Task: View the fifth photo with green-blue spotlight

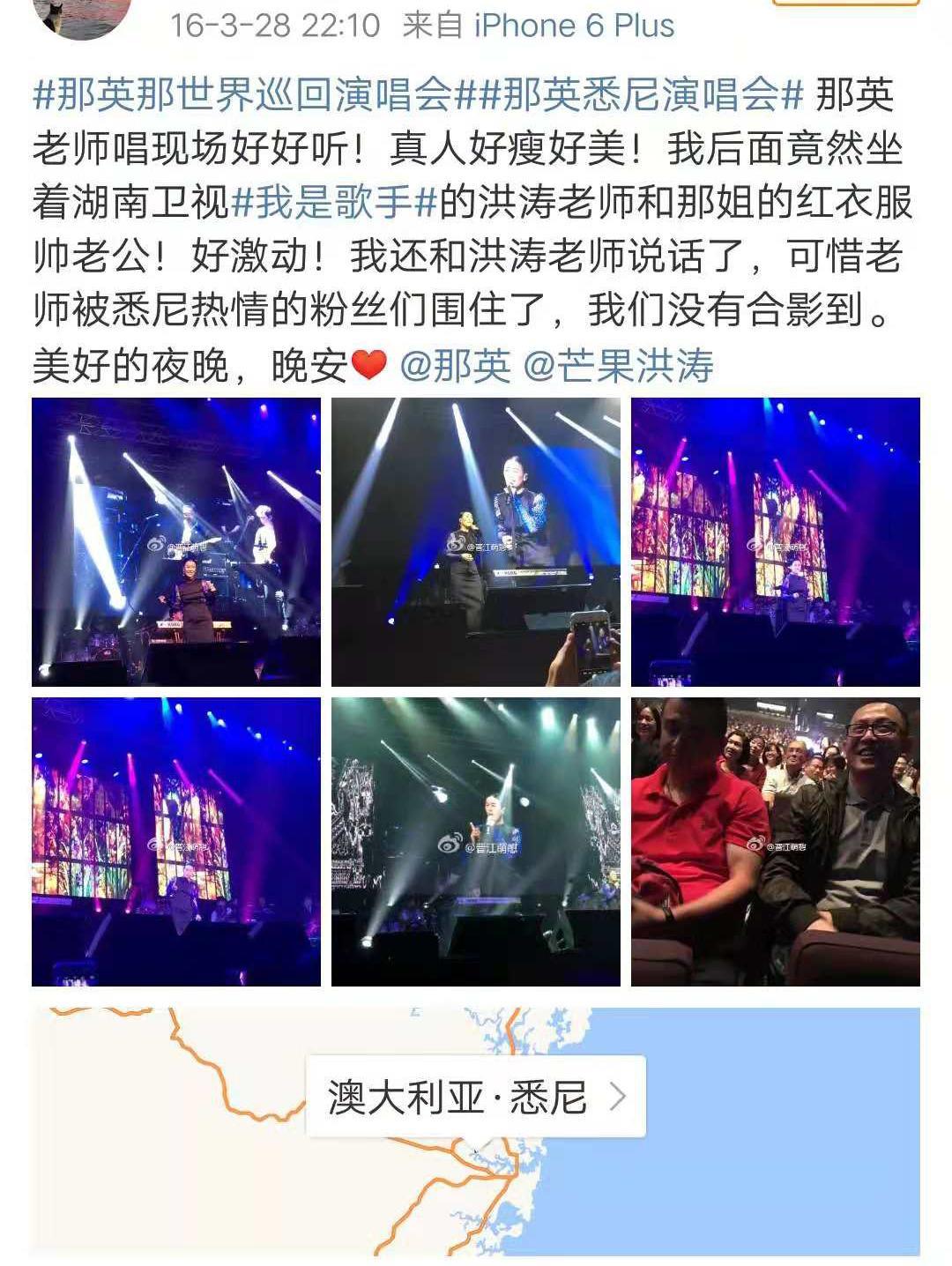Action: pos(476,841)
